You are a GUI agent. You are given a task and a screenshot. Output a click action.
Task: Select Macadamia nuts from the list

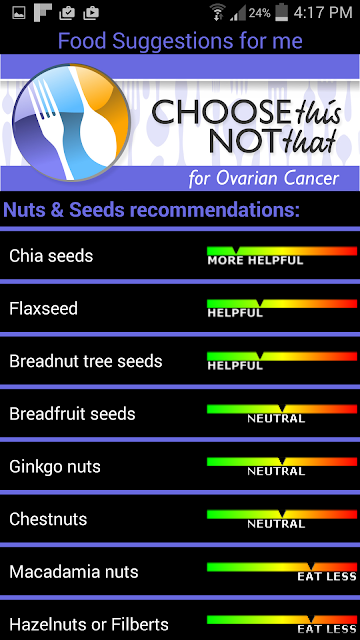[x=180, y=572]
